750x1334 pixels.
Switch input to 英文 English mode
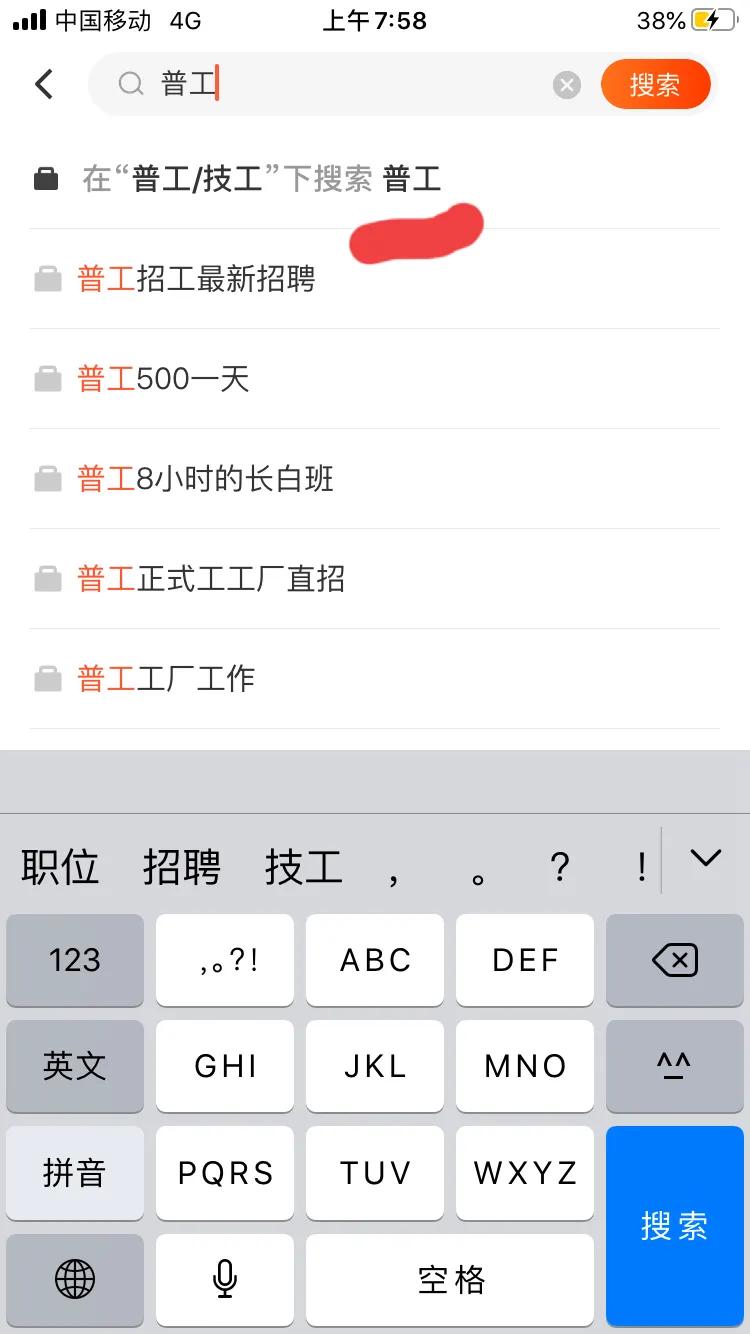(74, 1067)
